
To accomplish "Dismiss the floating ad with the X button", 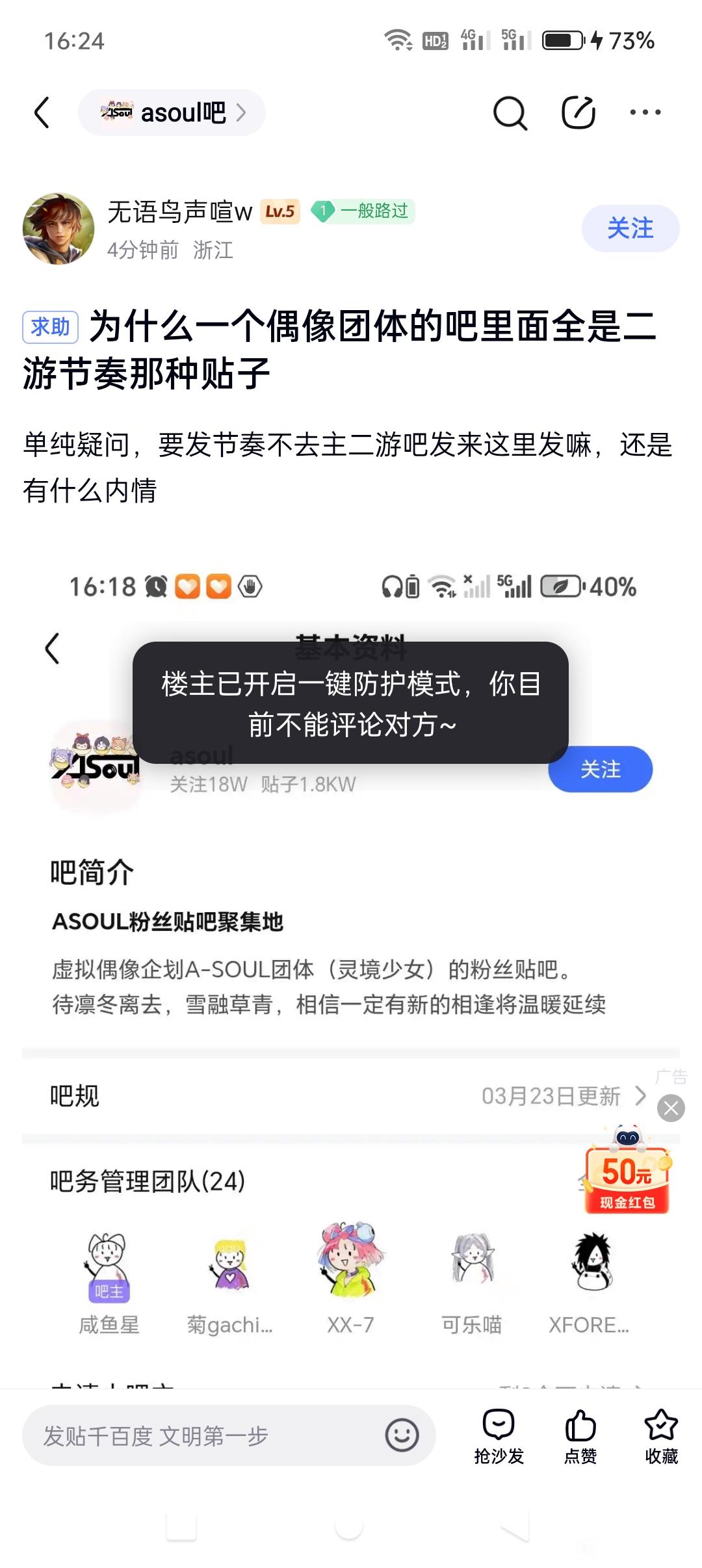I will pyautogui.click(x=671, y=1108).
